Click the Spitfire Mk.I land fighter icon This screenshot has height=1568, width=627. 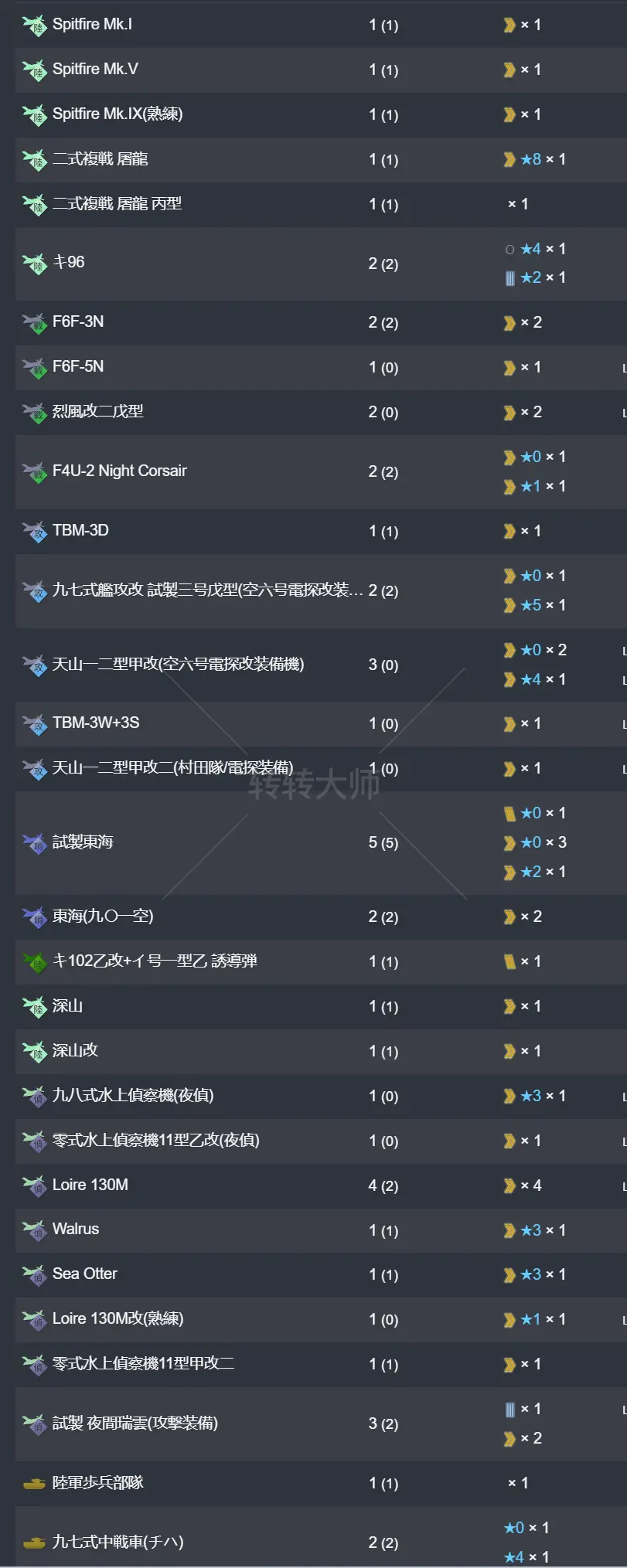[32, 24]
